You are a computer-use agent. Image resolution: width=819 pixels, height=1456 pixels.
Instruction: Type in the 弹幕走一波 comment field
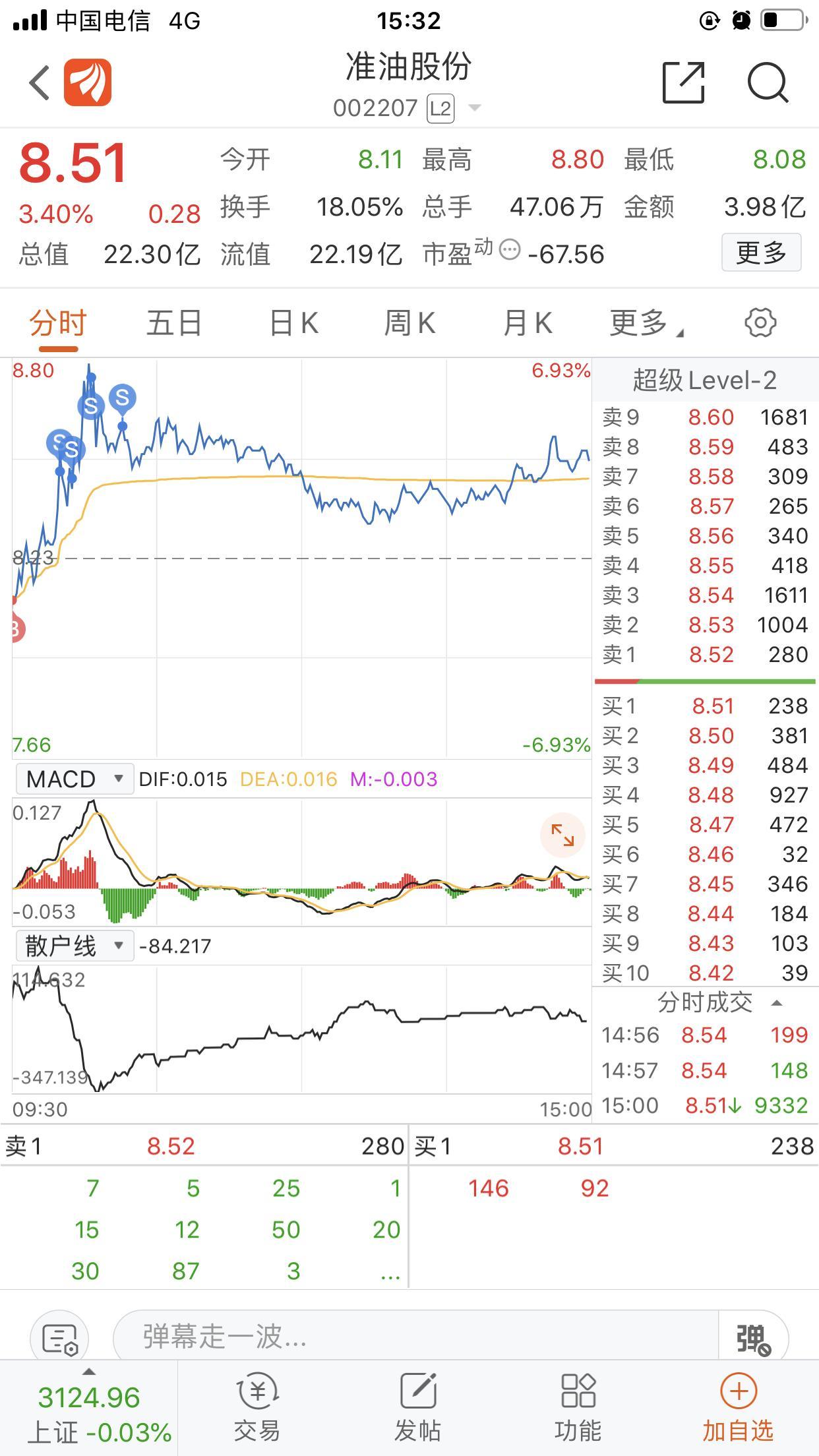415,1337
